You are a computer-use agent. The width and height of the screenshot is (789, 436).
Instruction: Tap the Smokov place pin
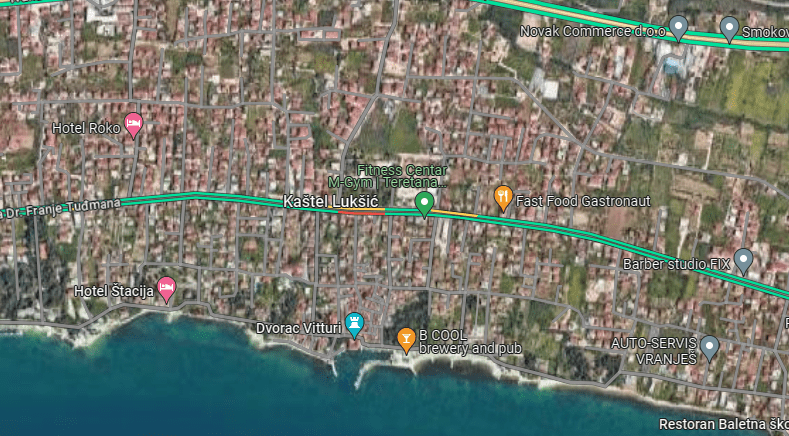click(x=729, y=27)
